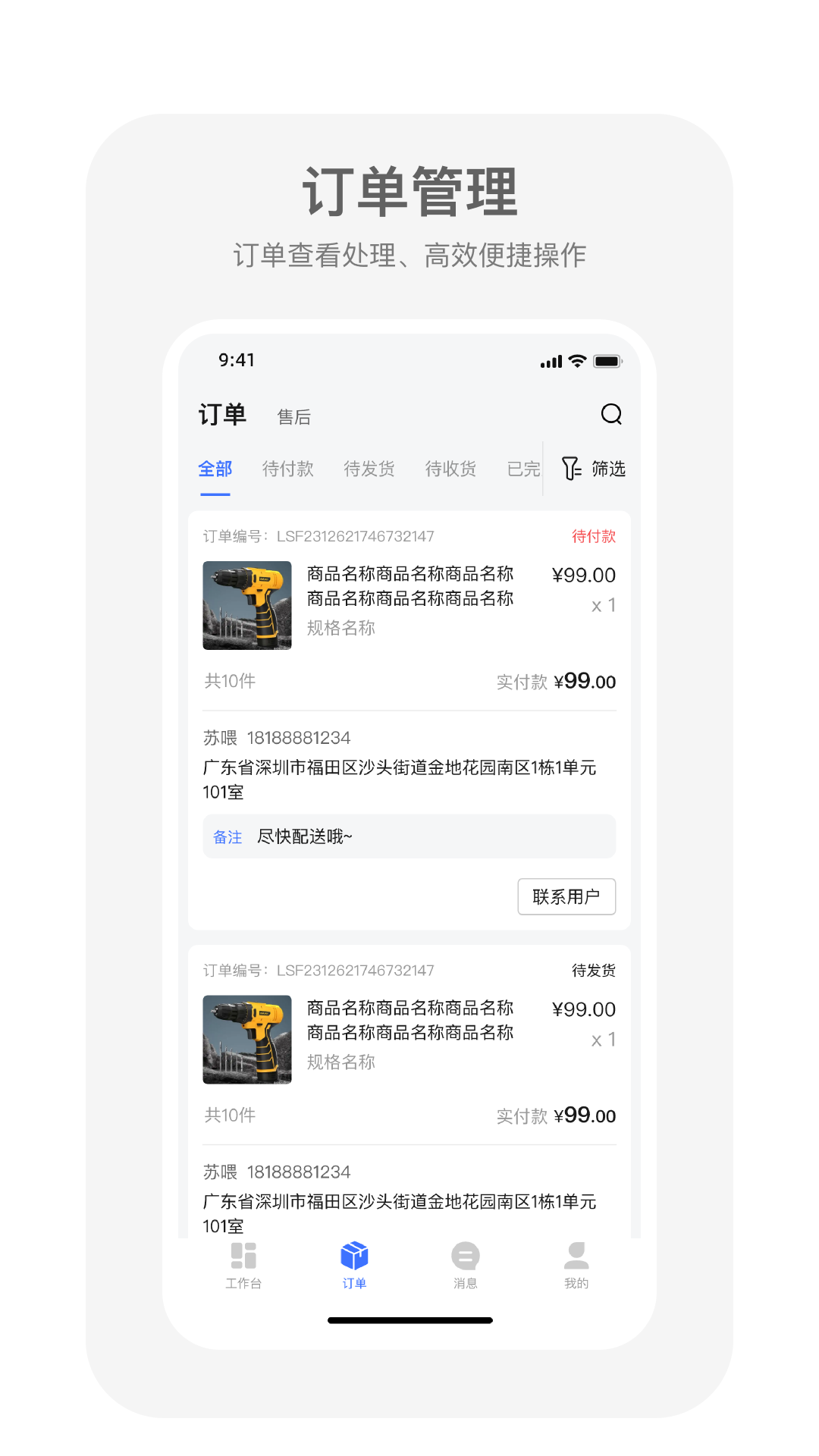Click the red 待付款 status label

[x=595, y=536]
